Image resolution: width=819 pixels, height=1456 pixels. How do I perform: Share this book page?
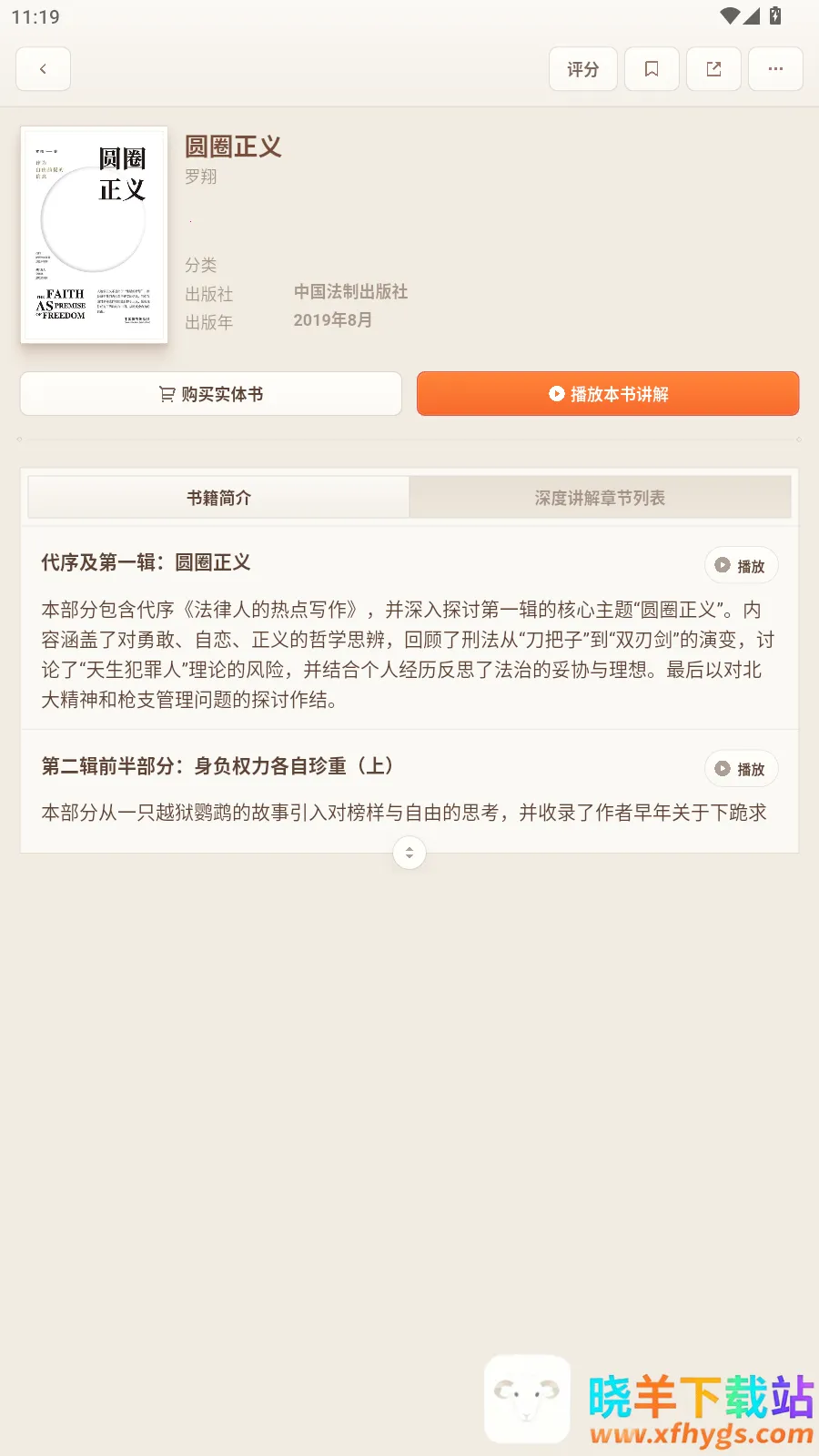tap(713, 69)
